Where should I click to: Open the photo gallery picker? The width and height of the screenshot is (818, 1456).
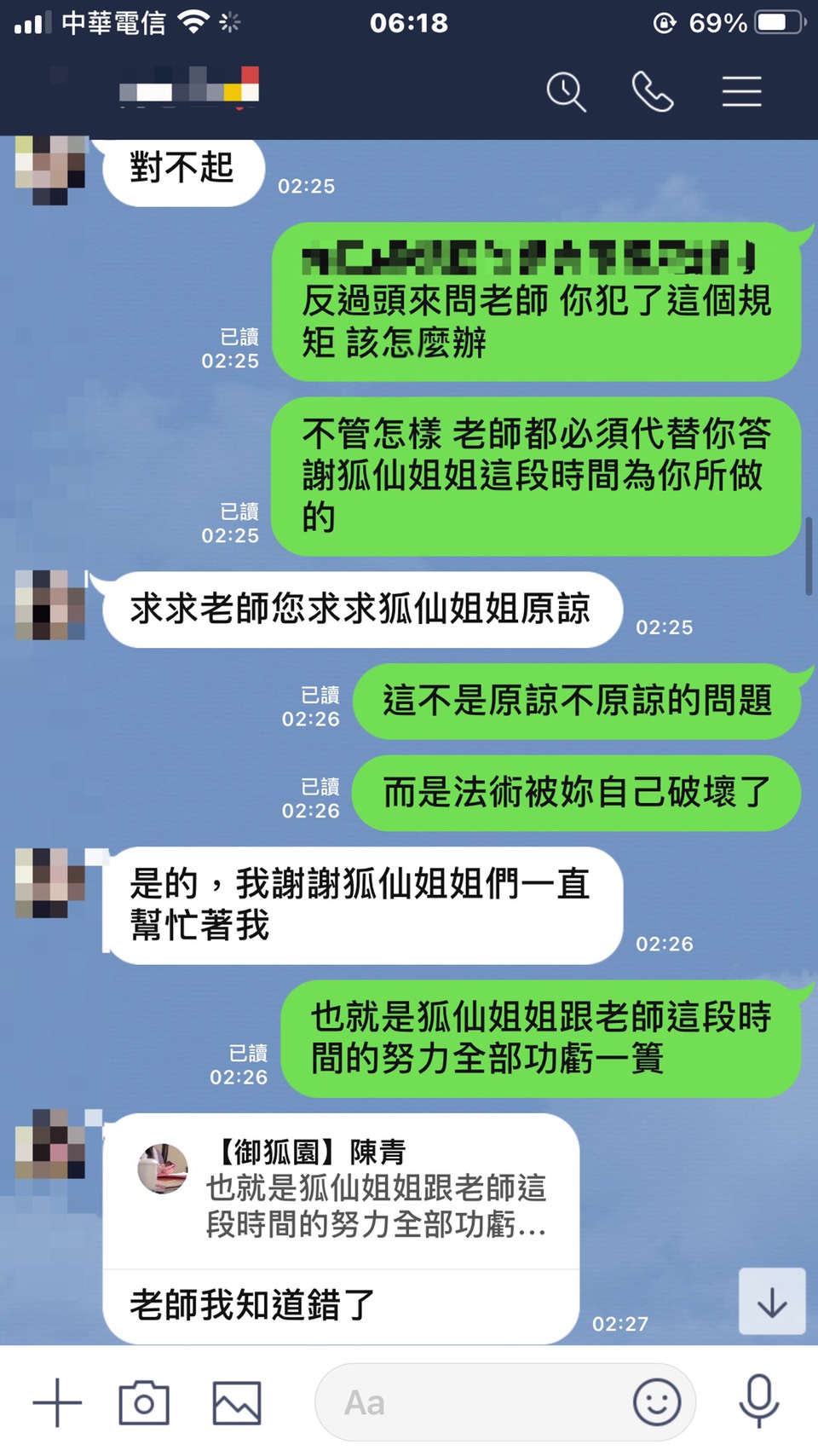click(x=237, y=1402)
